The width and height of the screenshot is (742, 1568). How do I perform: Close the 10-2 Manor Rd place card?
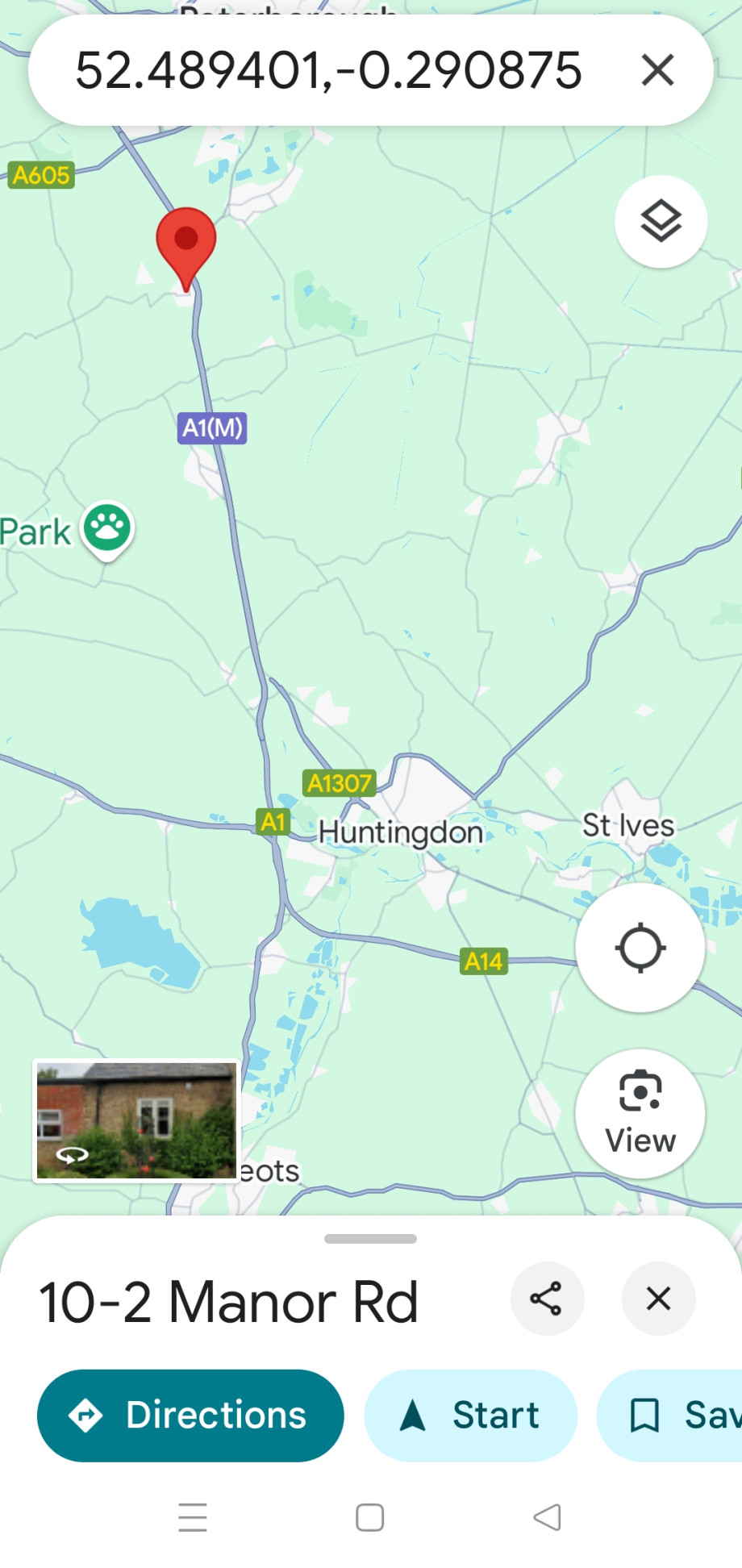[x=658, y=1299]
